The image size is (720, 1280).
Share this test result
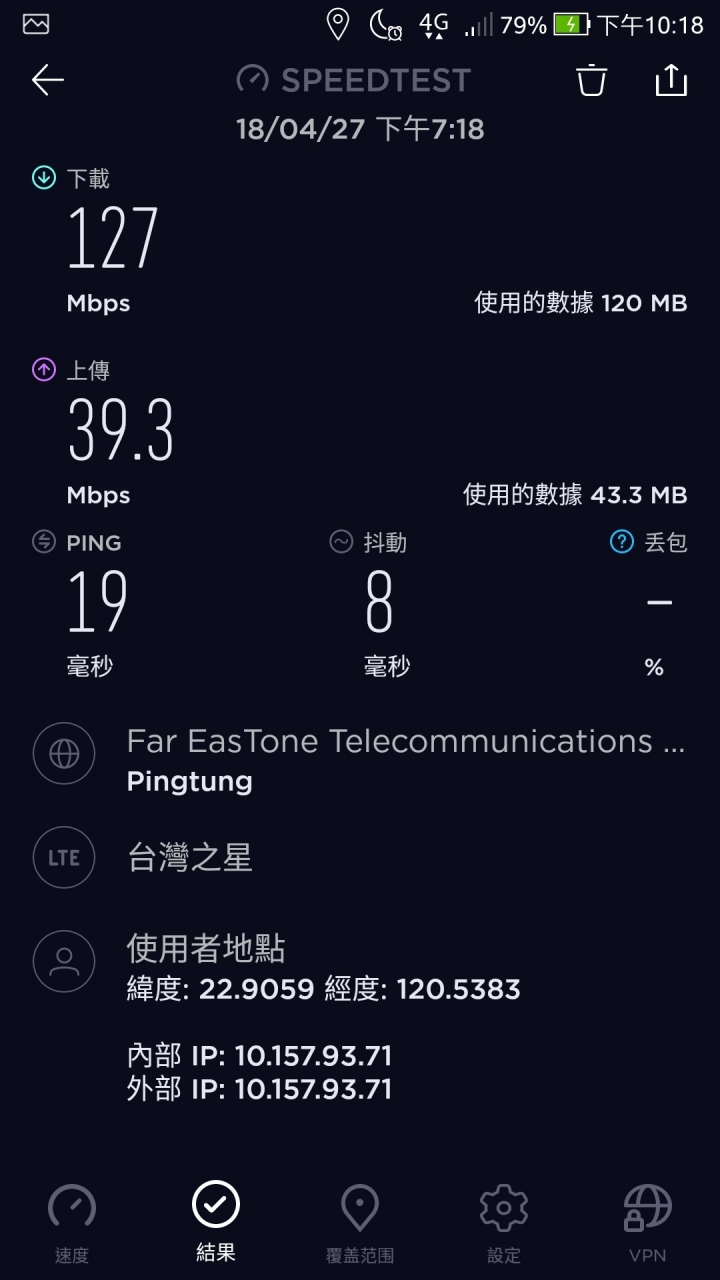tap(671, 80)
